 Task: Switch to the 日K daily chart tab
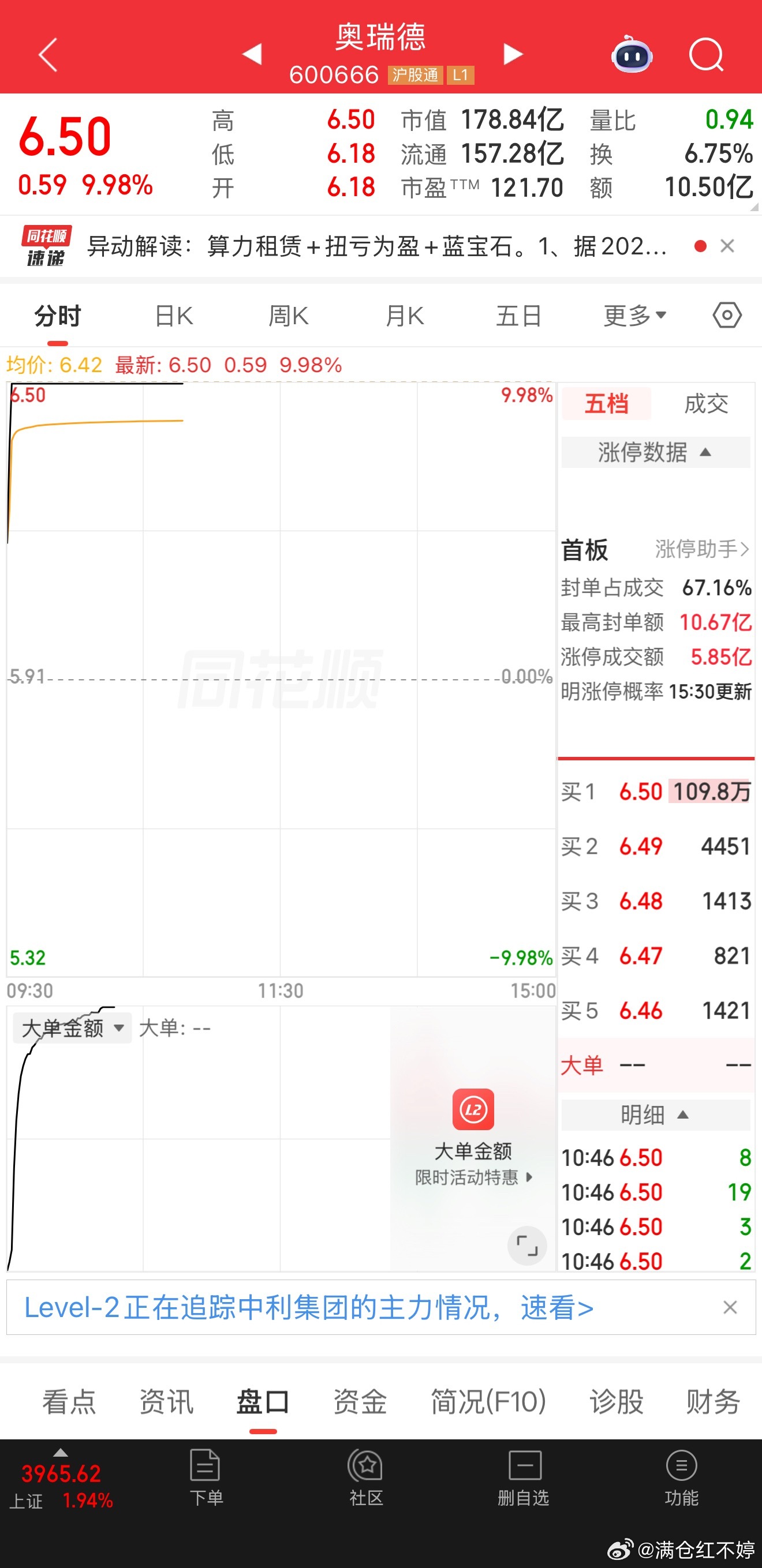pyautogui.click(x=173, y=316)
